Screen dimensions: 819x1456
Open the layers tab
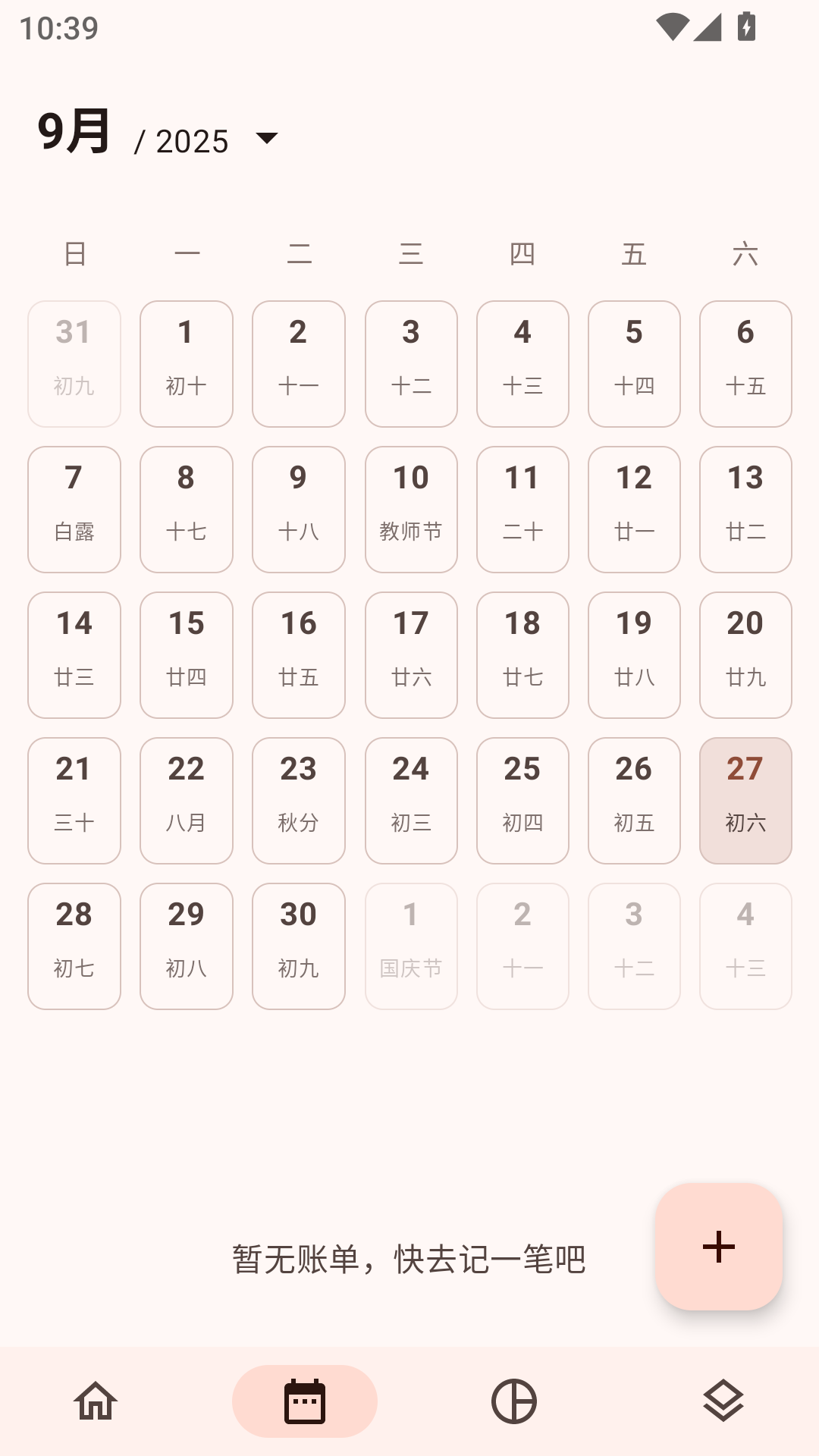point(723,1401)
